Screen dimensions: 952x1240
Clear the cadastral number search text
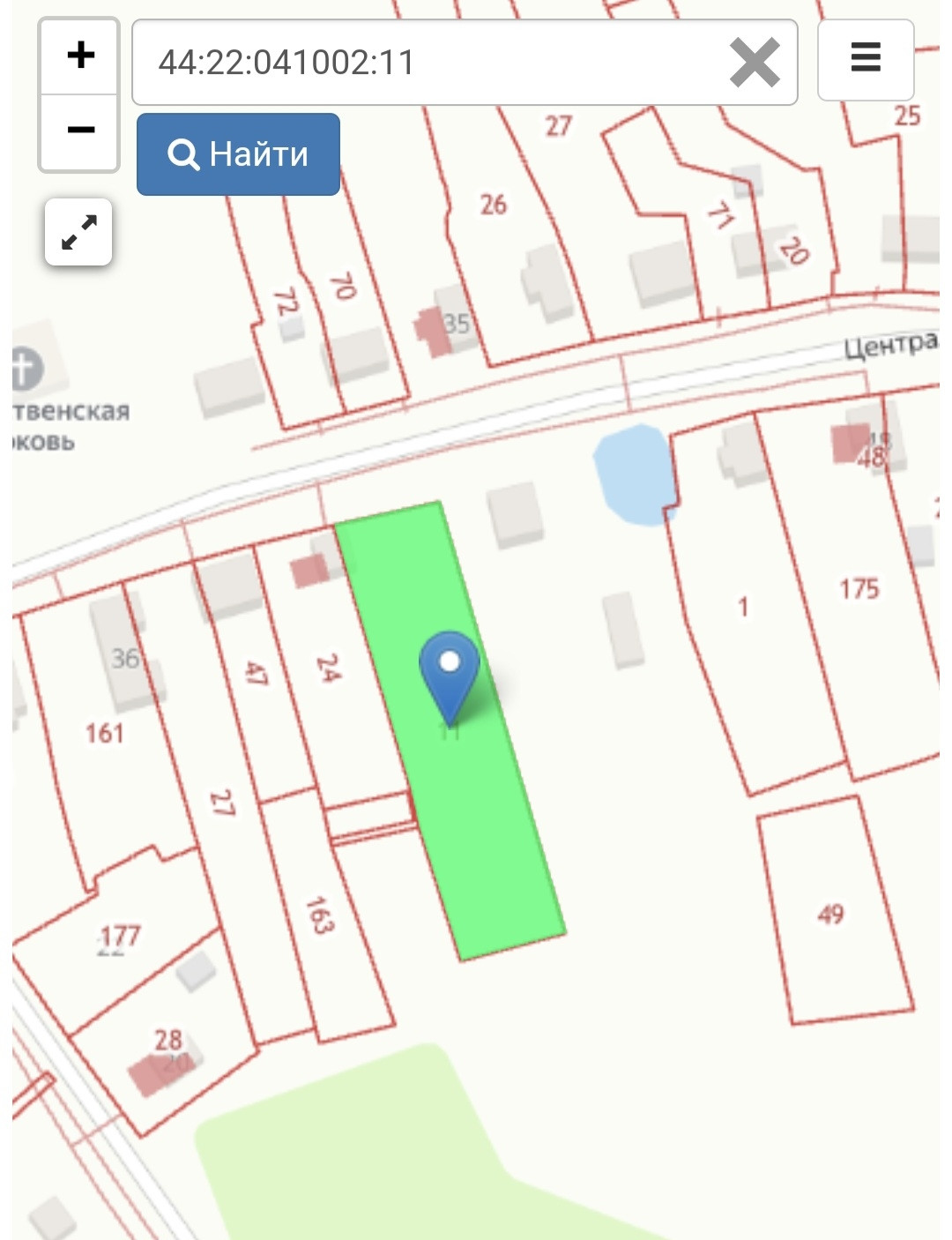(755, 63)
